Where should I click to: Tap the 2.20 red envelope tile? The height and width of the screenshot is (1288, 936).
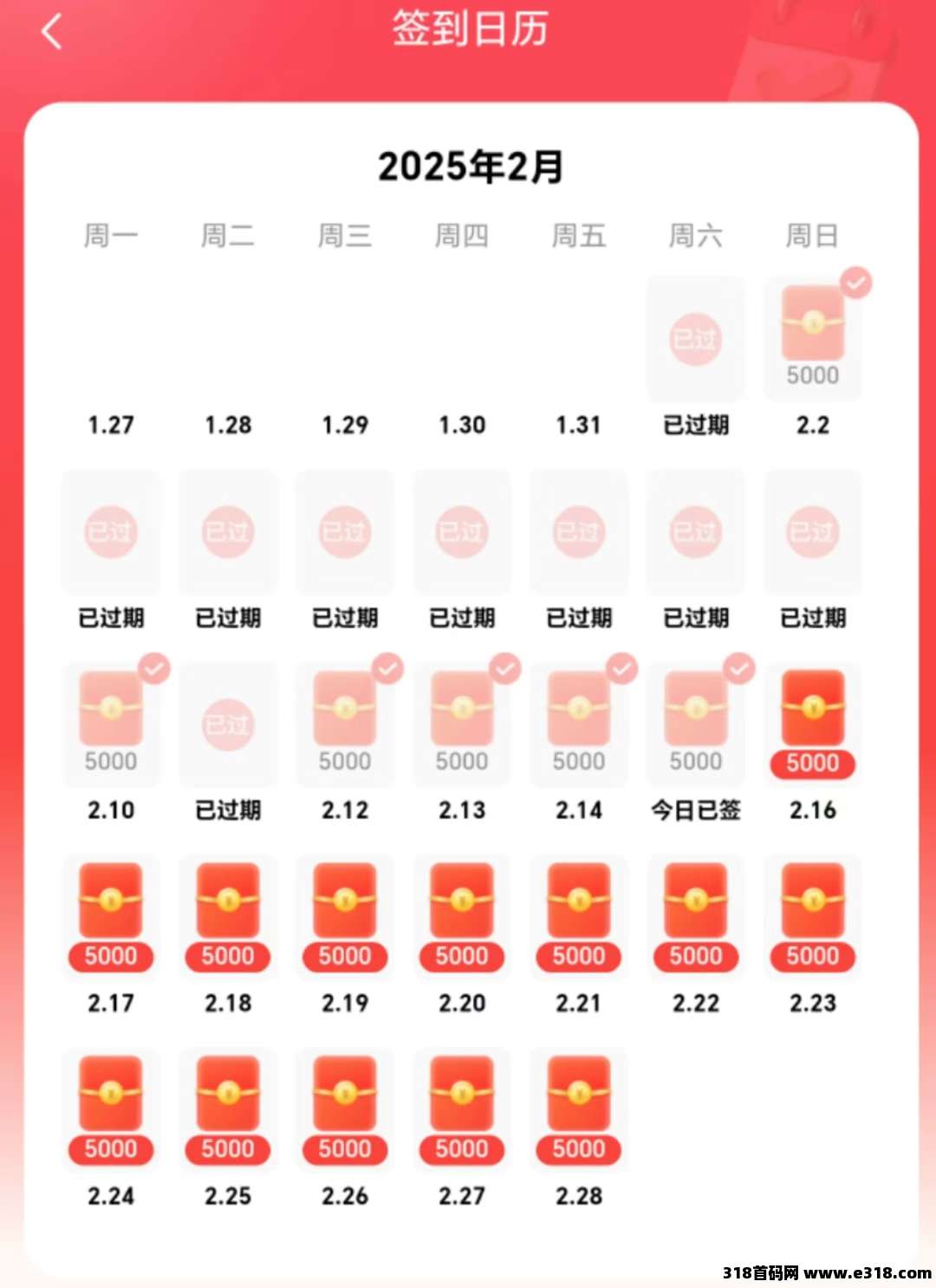coord(462,916)
